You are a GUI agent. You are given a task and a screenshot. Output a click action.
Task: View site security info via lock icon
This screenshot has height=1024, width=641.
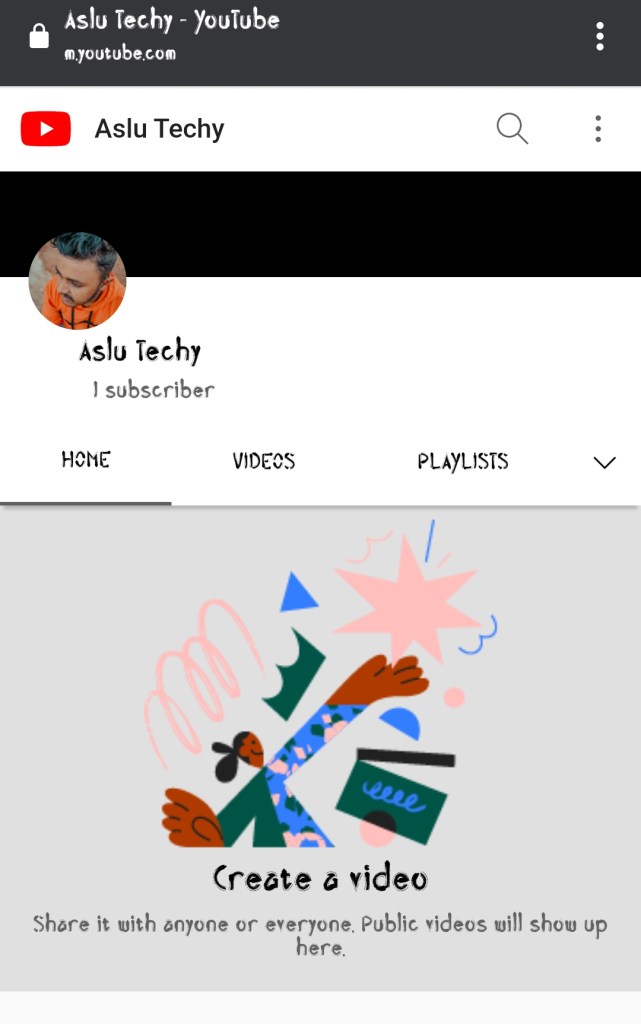(39, 38)
